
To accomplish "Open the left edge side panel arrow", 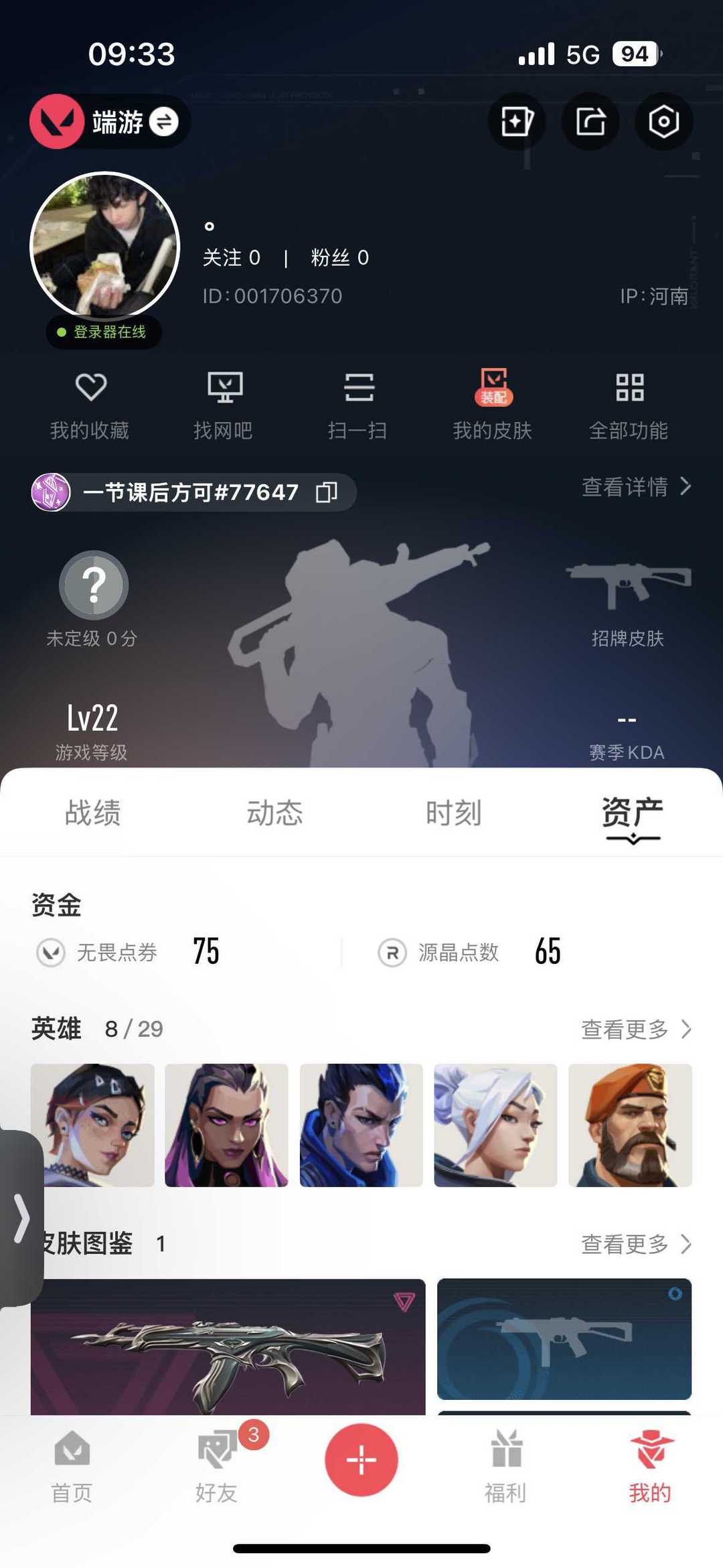I will click(x=21, y=1216).
